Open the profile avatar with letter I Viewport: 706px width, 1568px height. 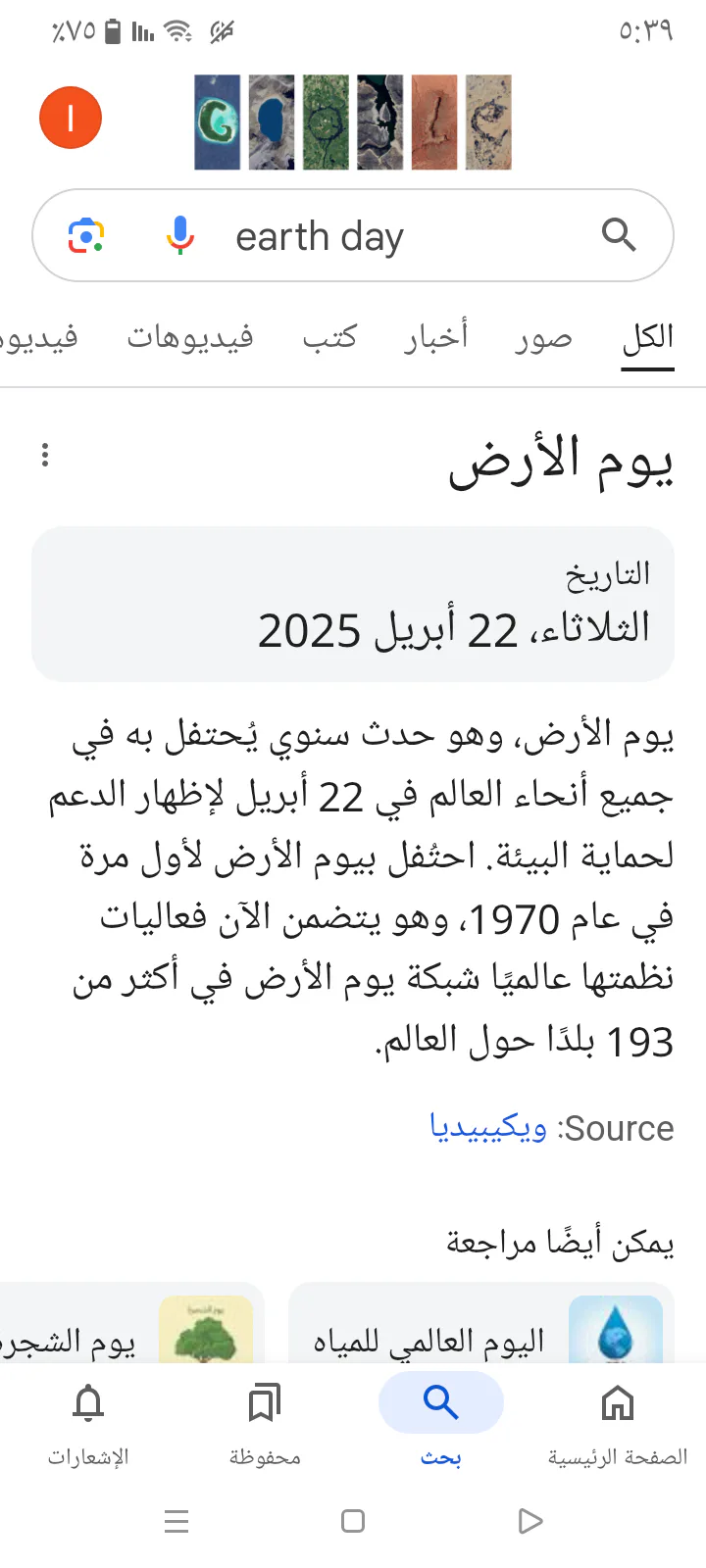(71, 118)
